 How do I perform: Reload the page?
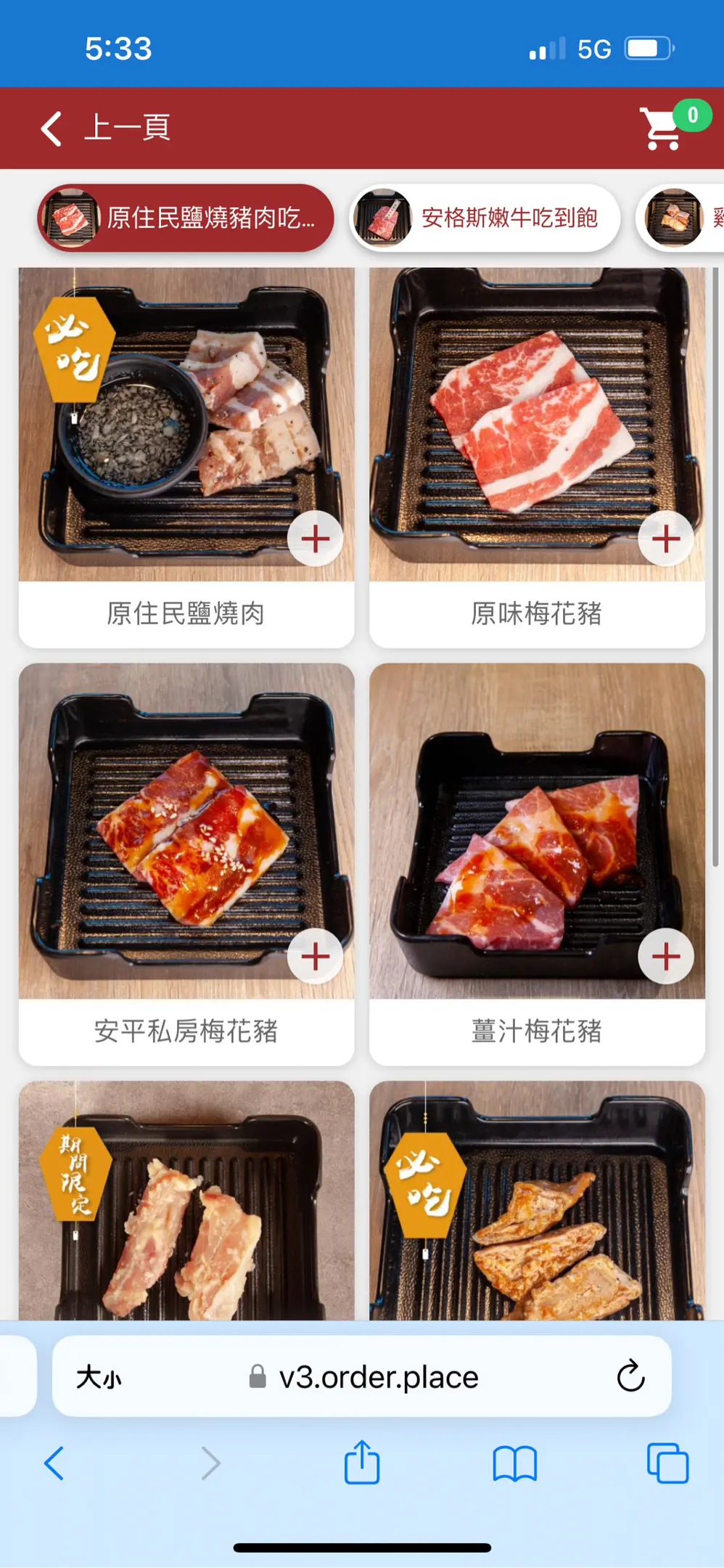630,1376
